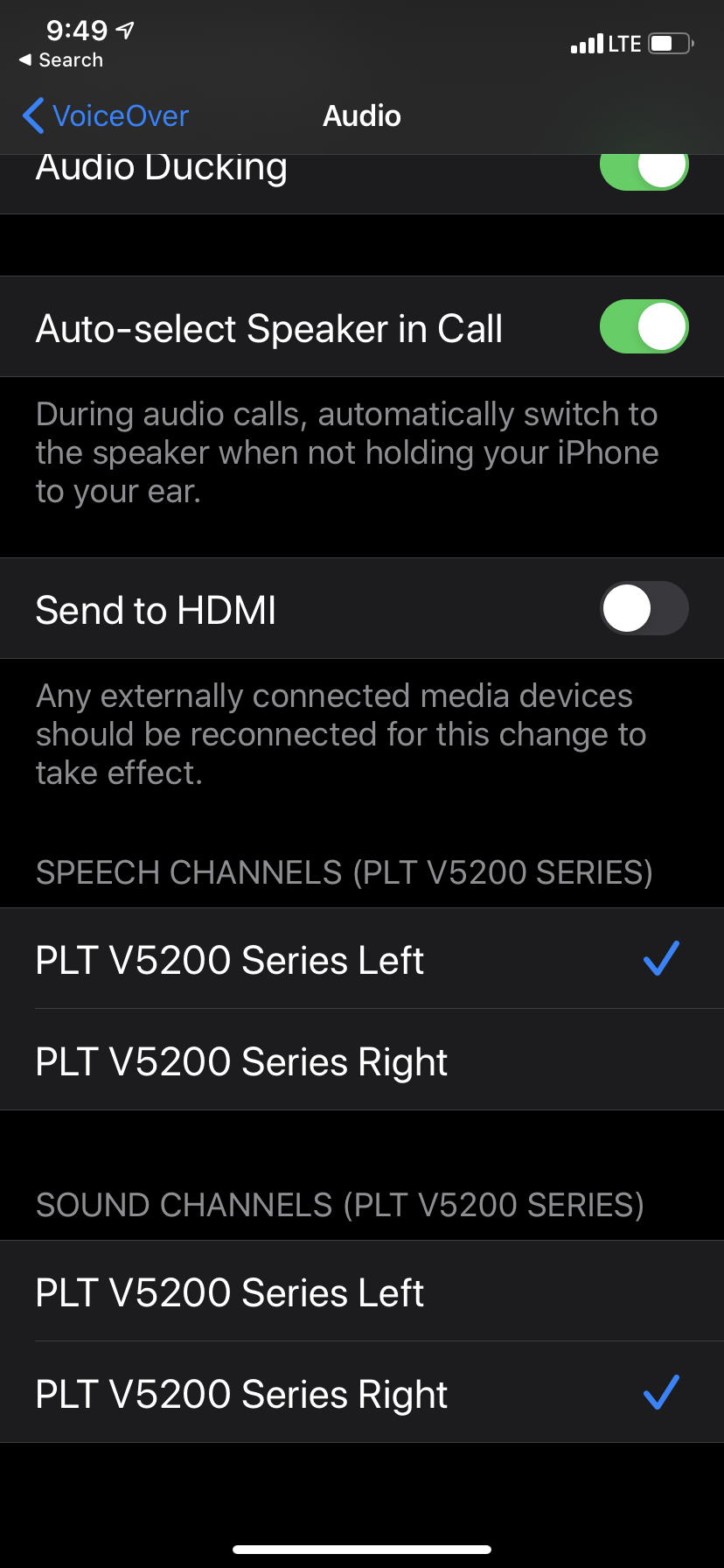Viewport: 724px width, 1568px height.
Task: Toggle the Audio Ducking switch
Action: (x=644, y=168)
